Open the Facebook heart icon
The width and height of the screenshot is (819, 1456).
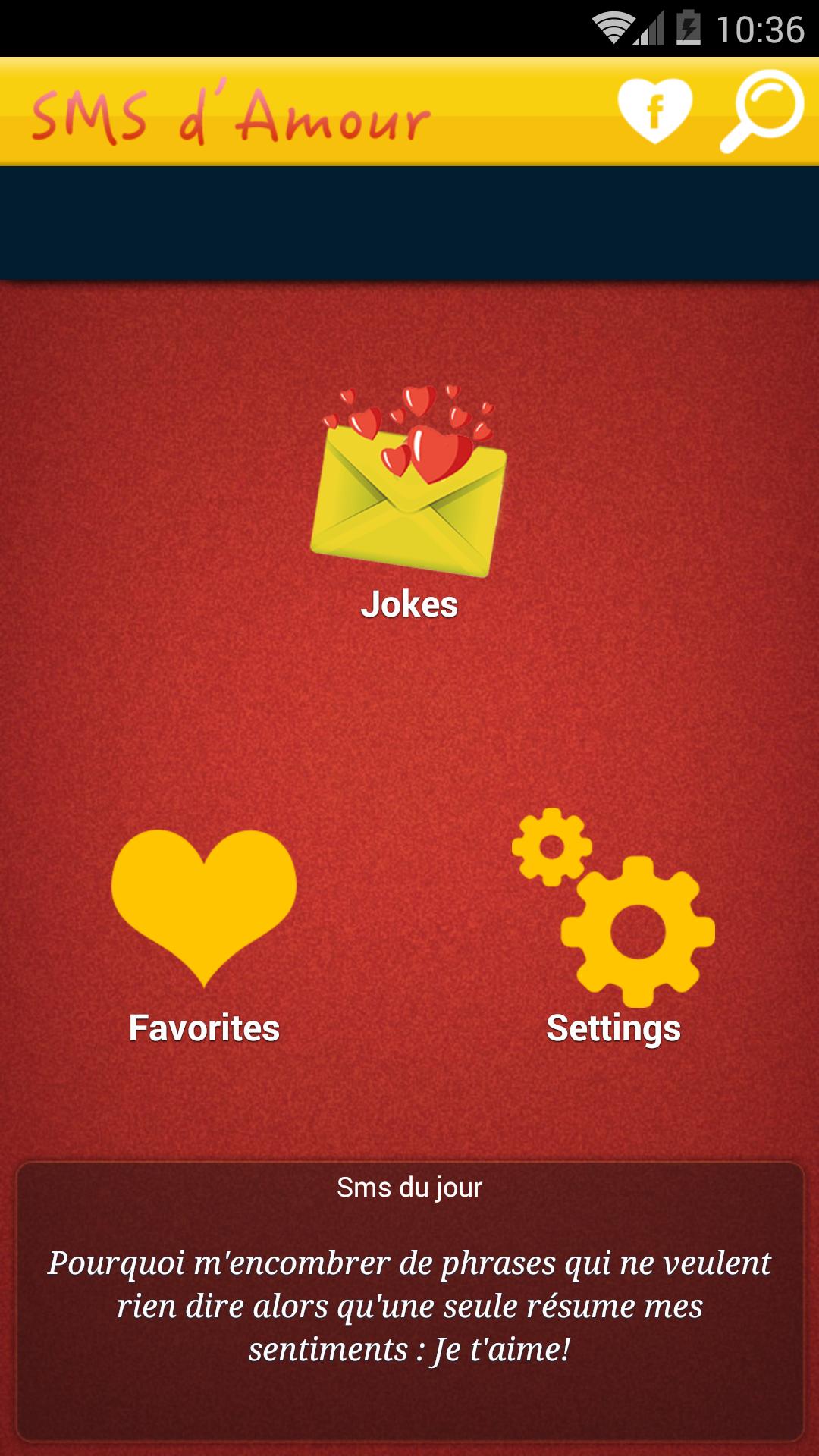pos(654,111)
